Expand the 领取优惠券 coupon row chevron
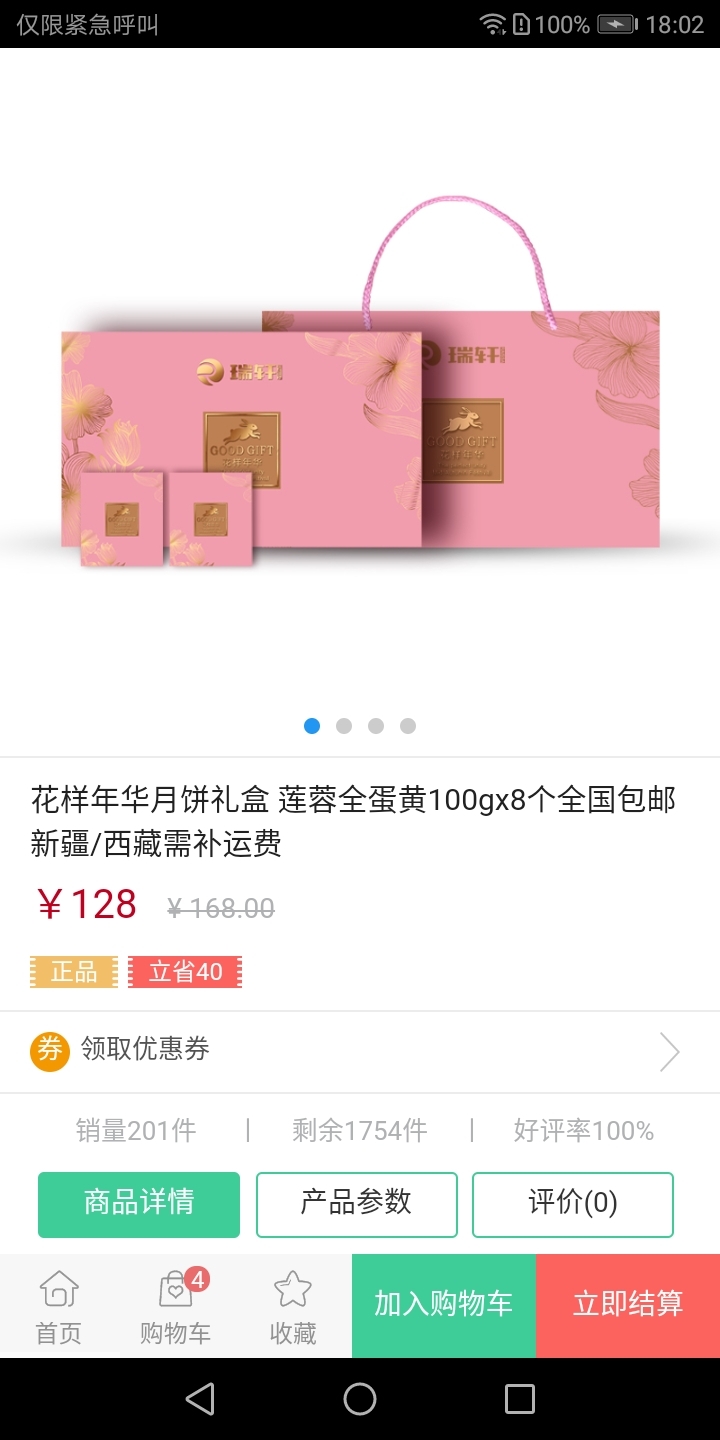 668,1051
